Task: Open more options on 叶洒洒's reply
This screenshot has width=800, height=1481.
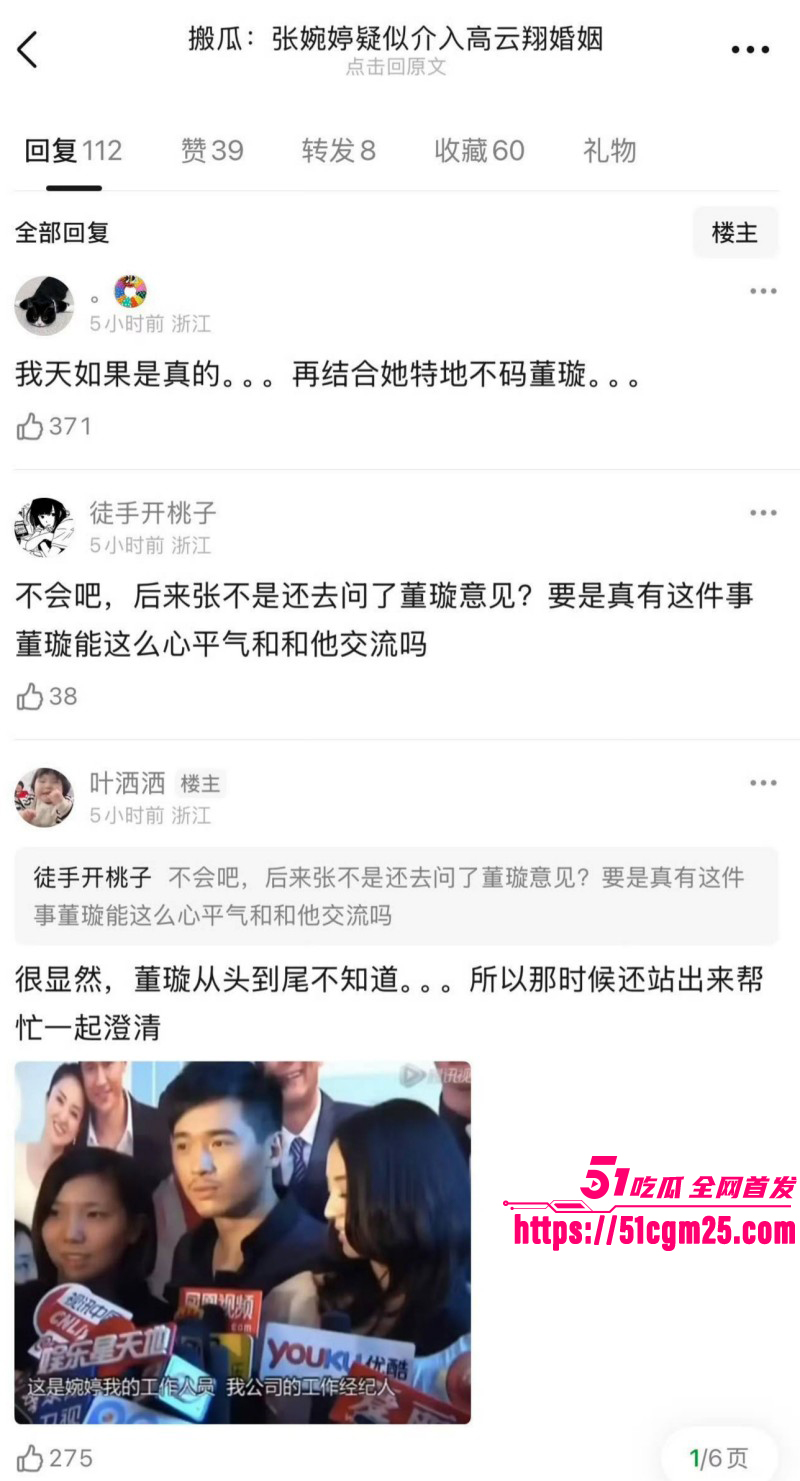Action: [x=764, y=782]
